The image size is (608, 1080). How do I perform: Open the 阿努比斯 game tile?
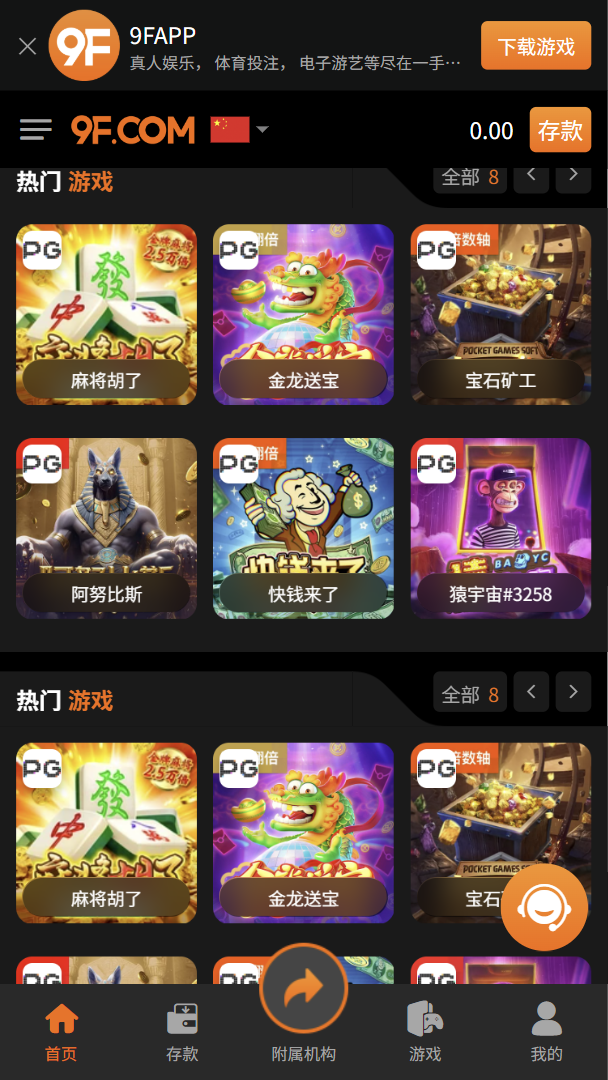(x=106, y=528)
